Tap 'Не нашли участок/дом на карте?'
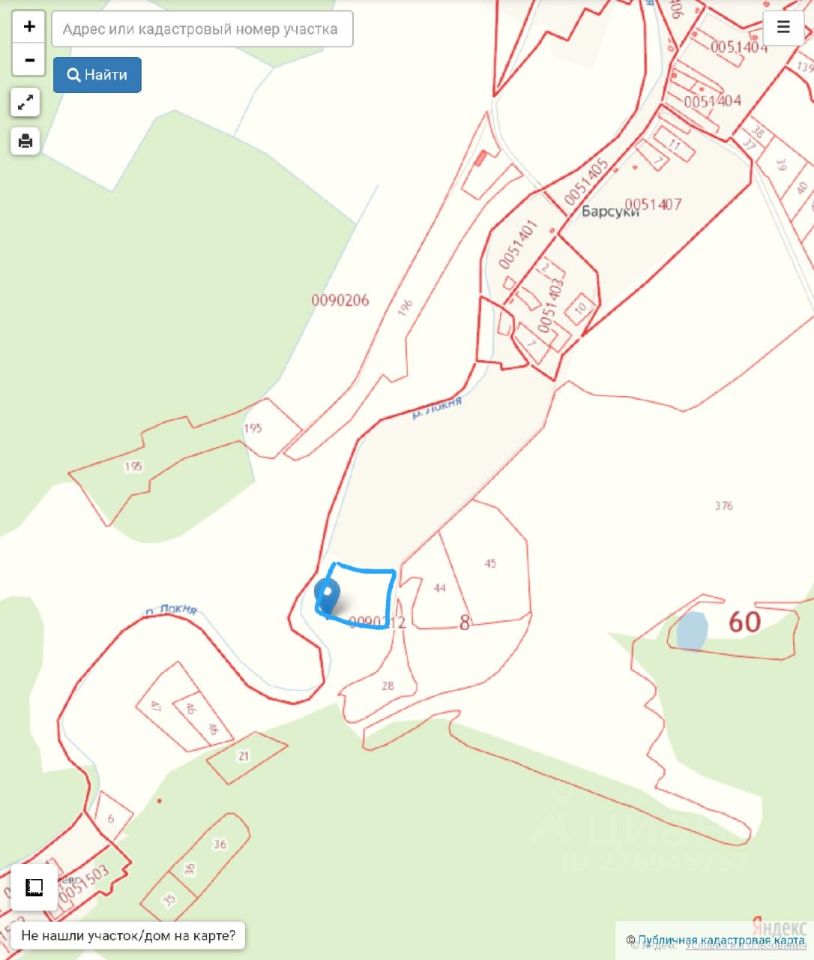This screenshot has height=960, width=814. click(x=129, y=936)
